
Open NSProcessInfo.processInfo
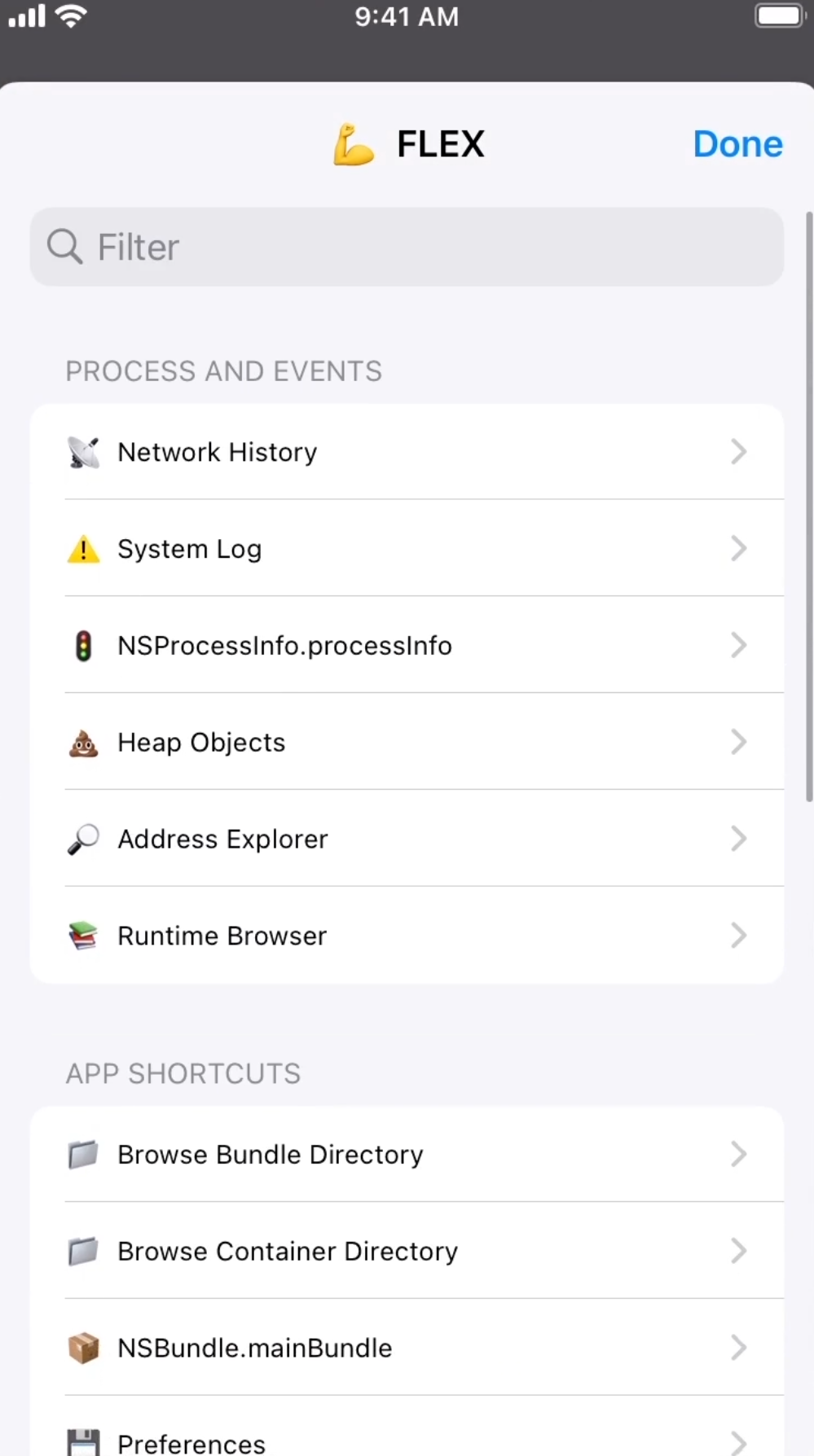tap(407, 646)
